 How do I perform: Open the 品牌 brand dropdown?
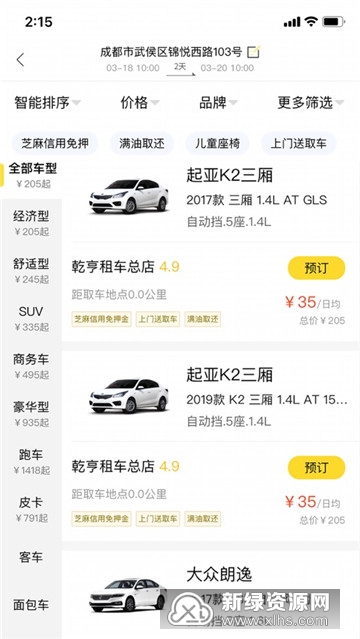pos(218,103)
